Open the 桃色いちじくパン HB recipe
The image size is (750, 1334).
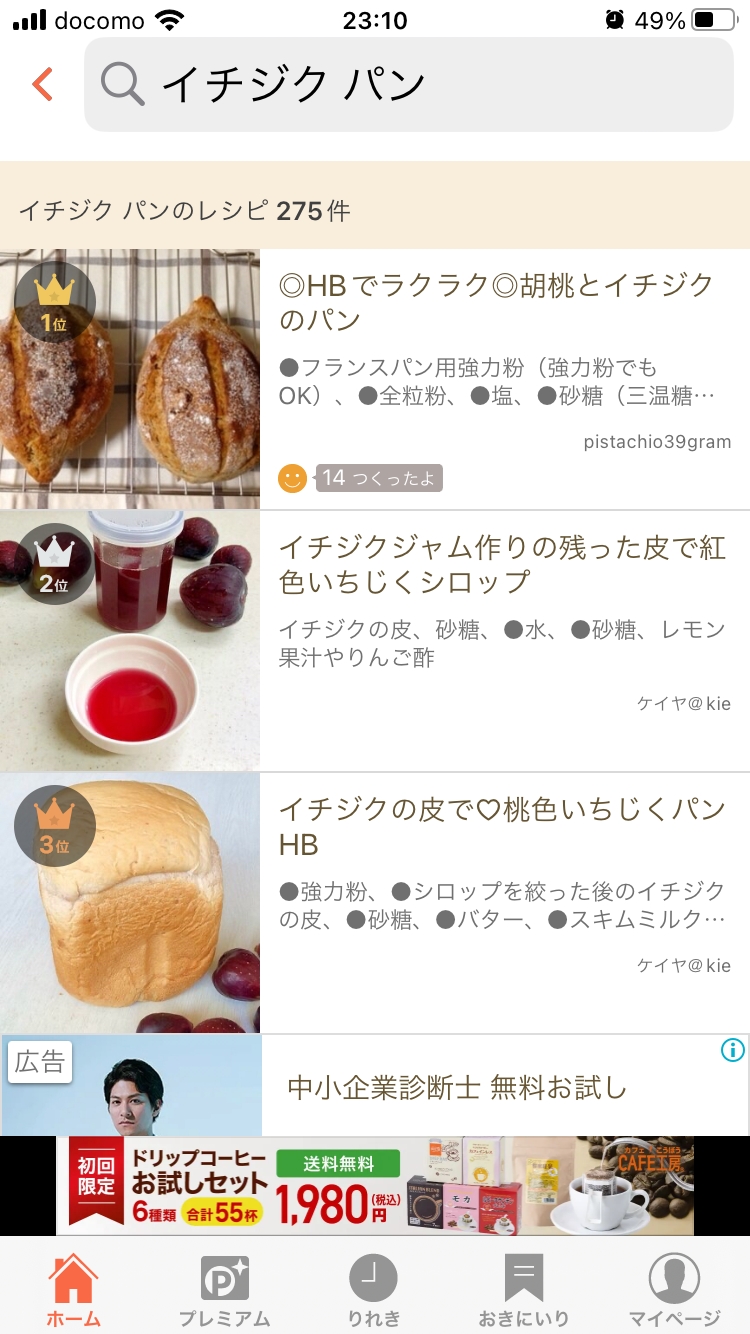click(x=502, y=826)
